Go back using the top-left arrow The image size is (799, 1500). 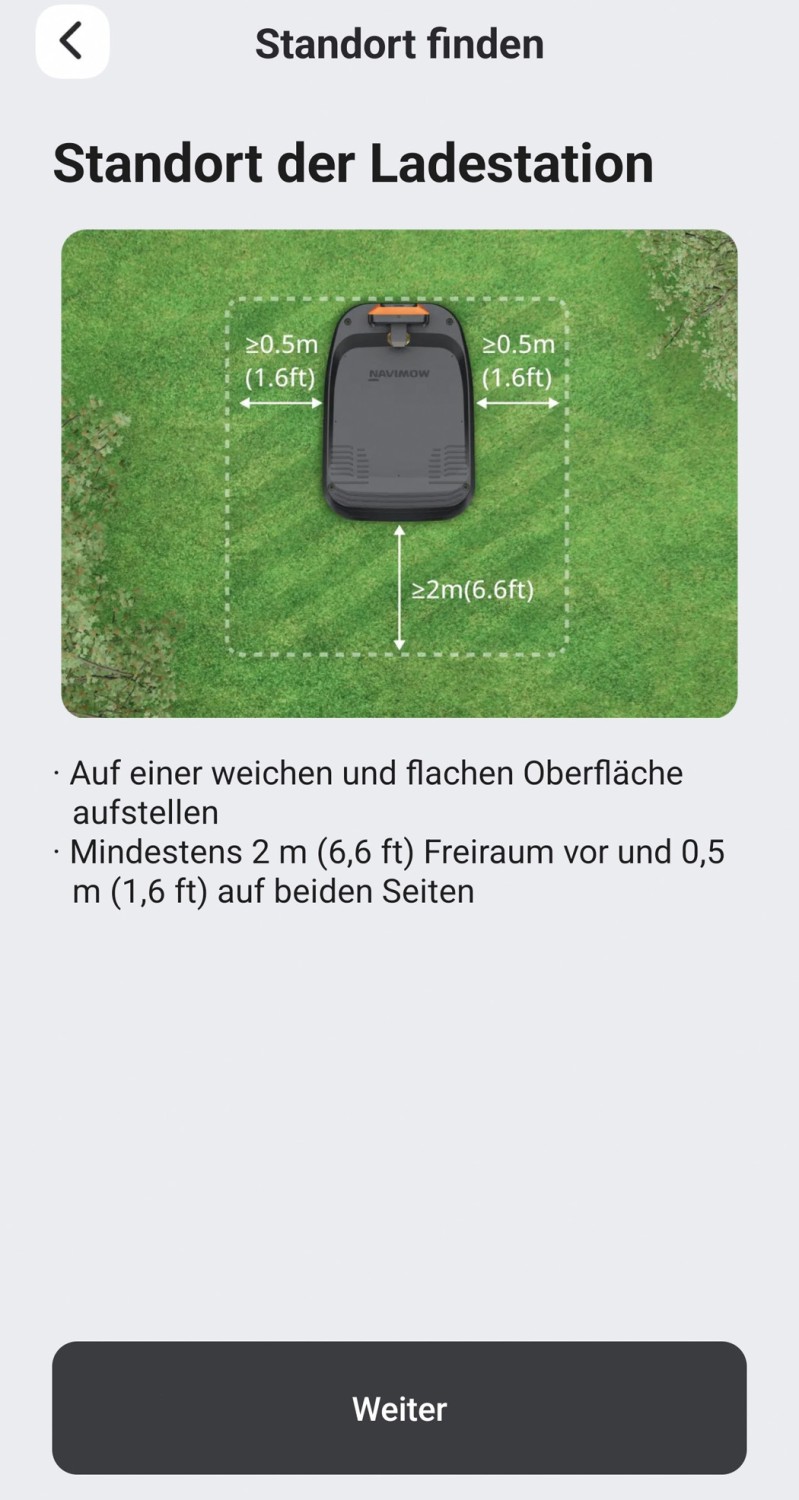click(x=72, y=42)
